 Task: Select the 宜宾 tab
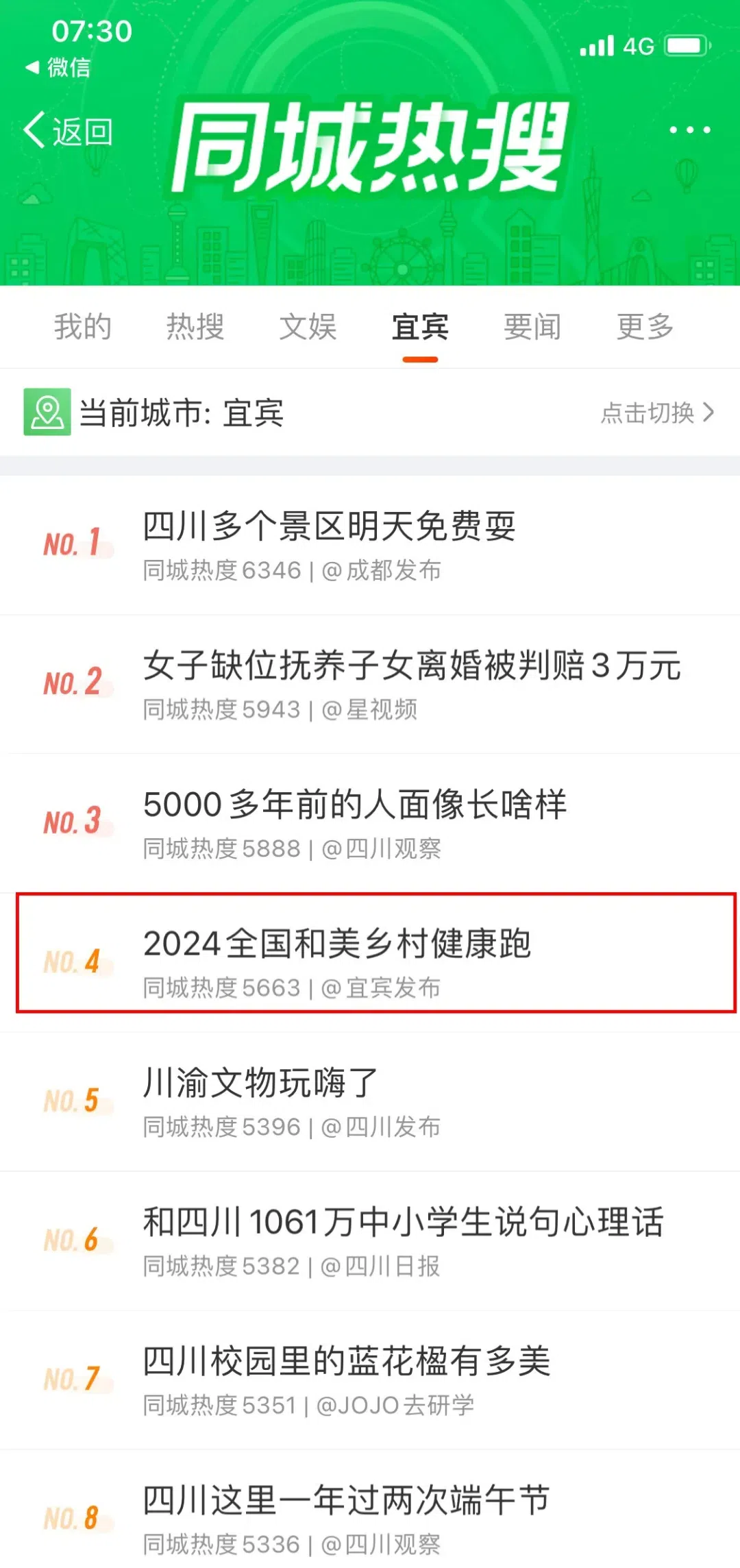click(420, 327)
